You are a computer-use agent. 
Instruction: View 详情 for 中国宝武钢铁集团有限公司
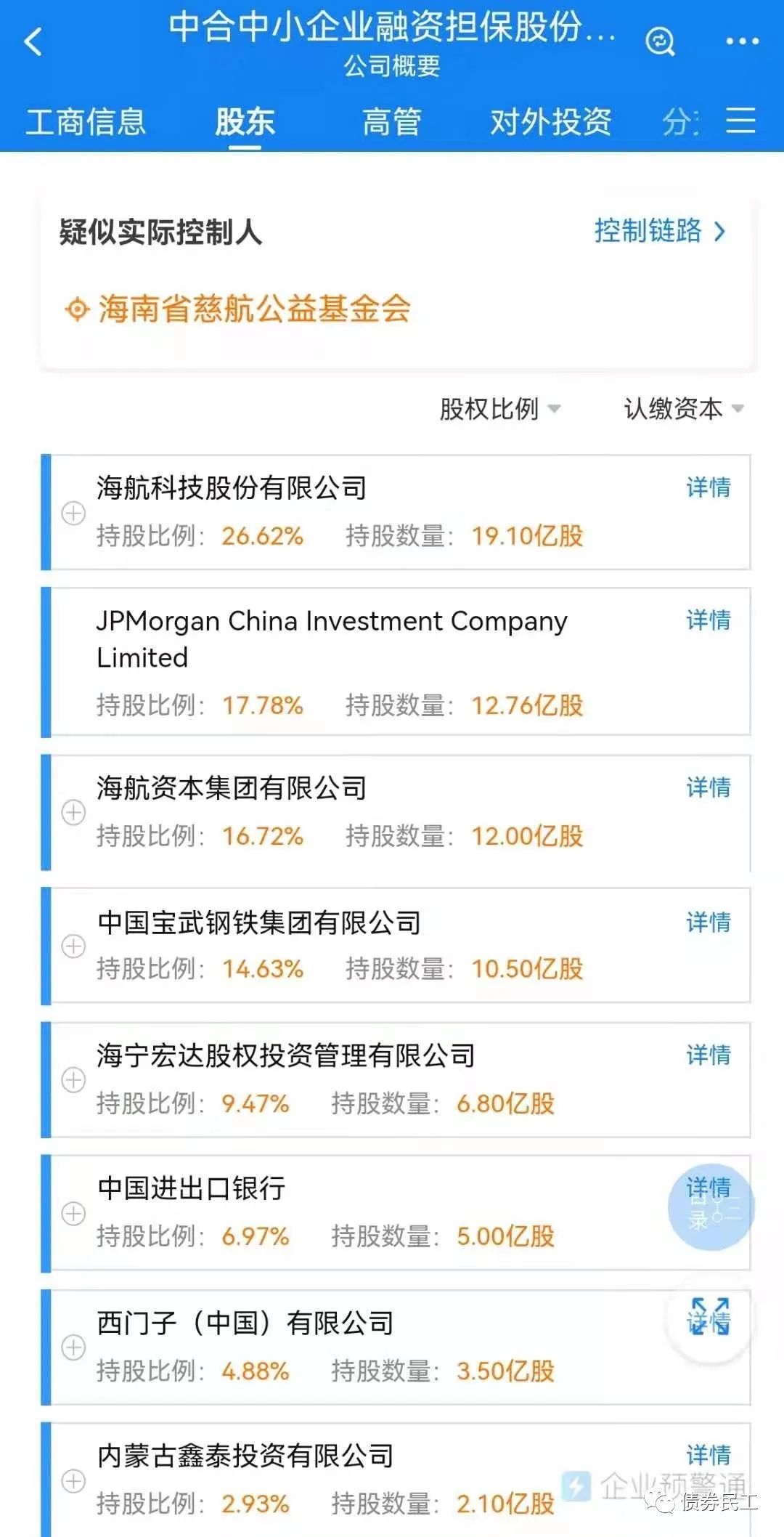[708, 922]
